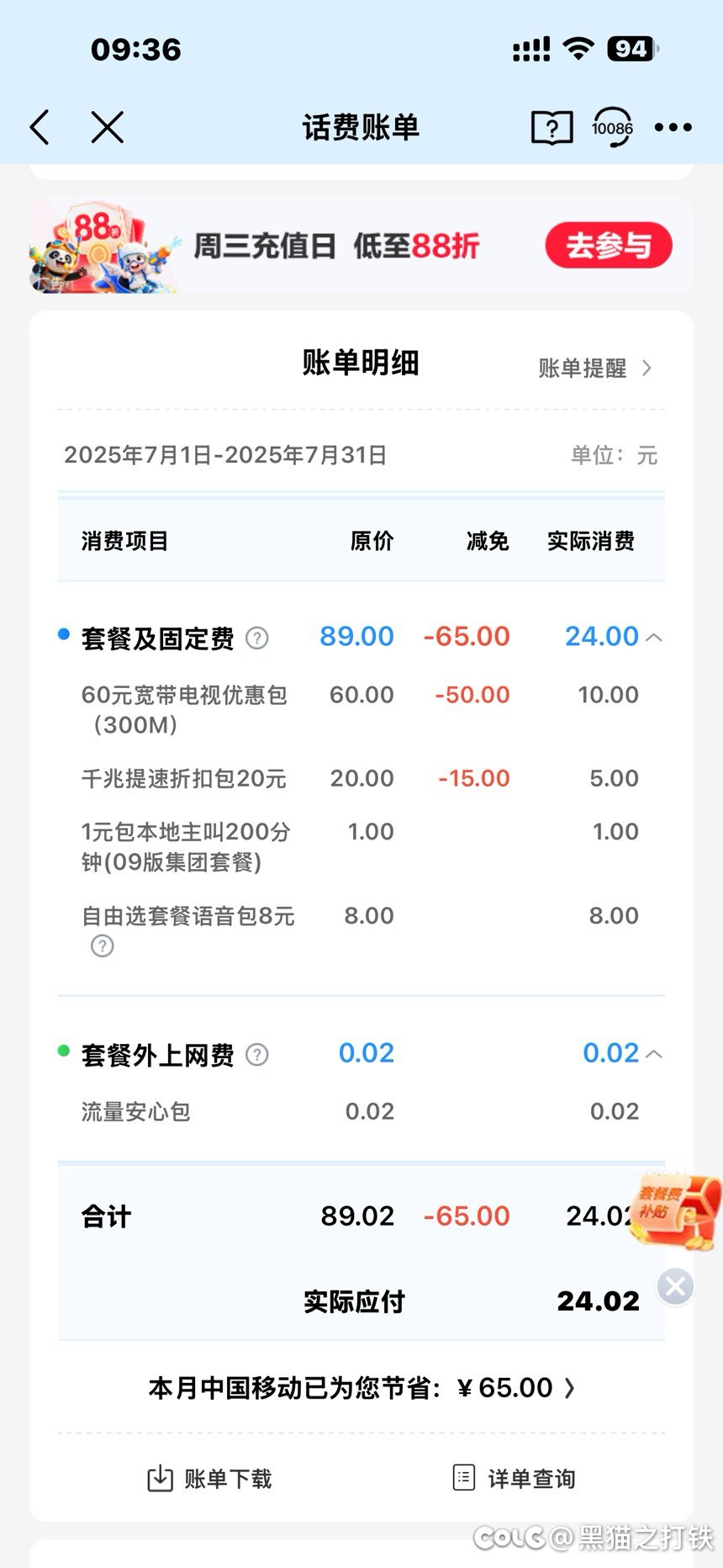Viewport: 723px width, 1568px height.
Task: Show help for 自由选套餐语音包8元
Action: click(x=102, y=946)
